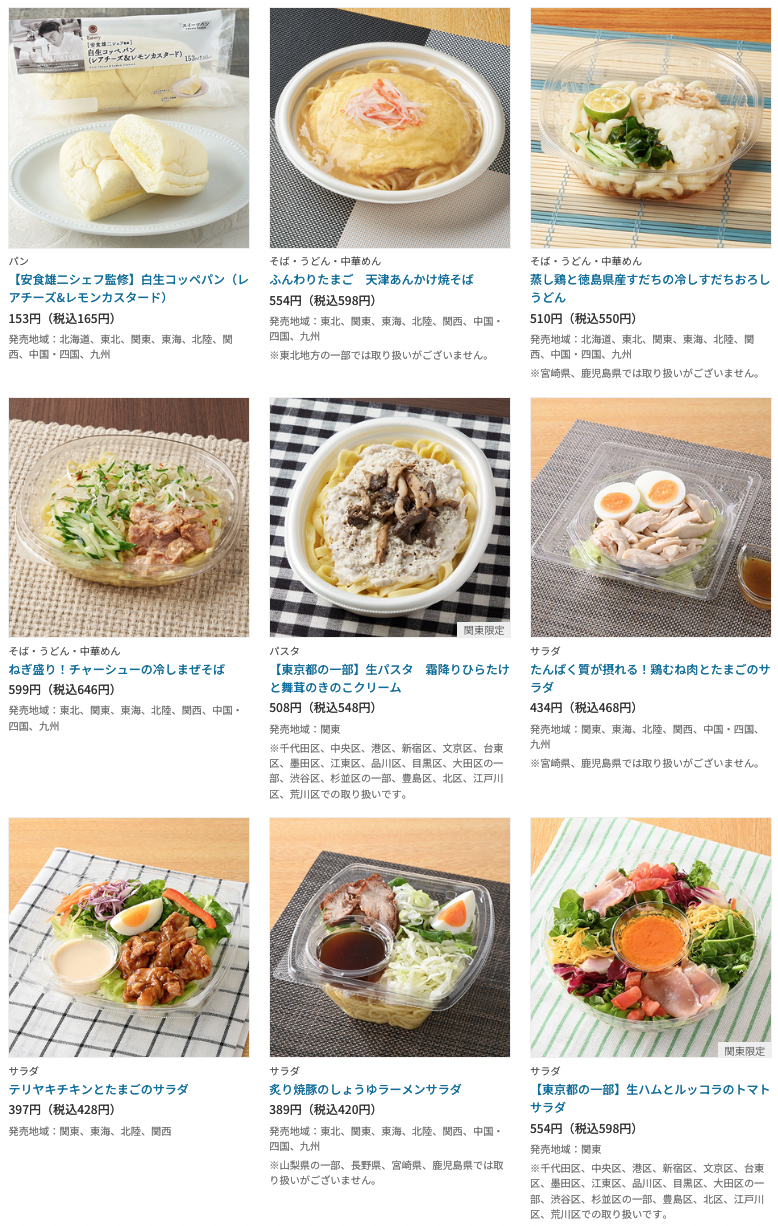Open the 生ハムとルッコラのトマトサラダ link
The height and width of the screenshot is (1226, 778).
649,1098
